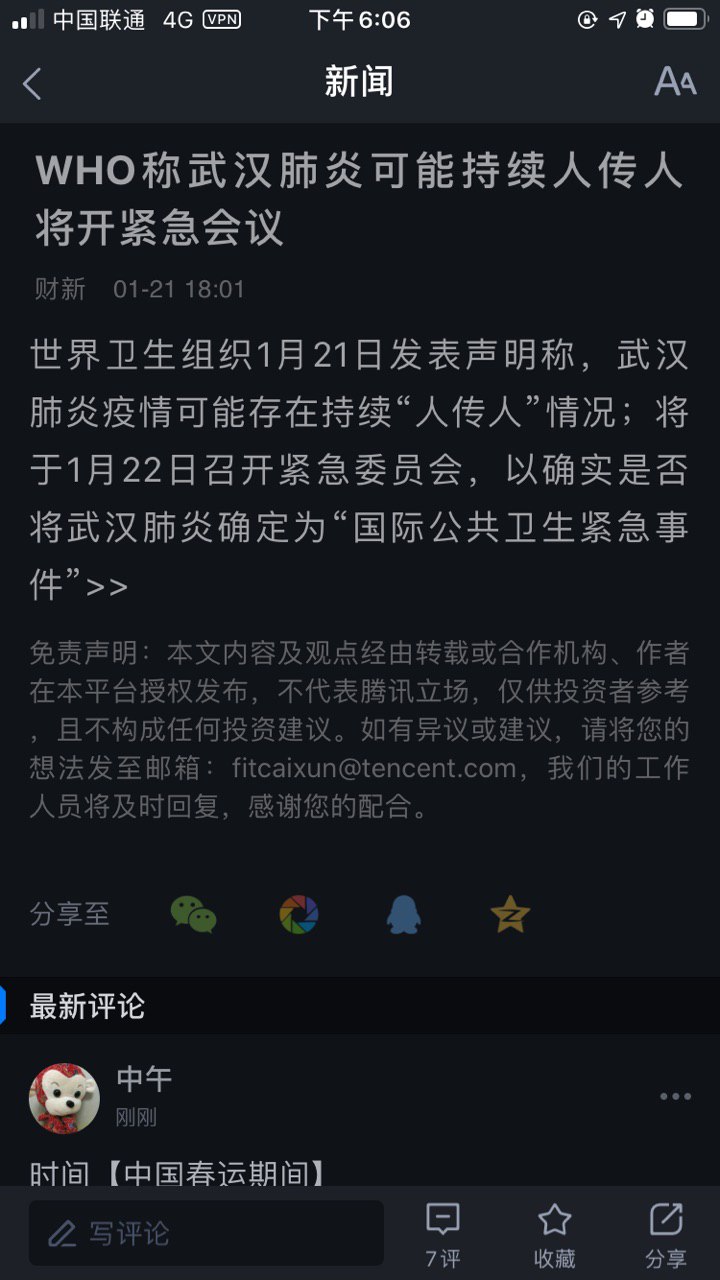Share to WeChat Moments
The image size is (720, 1280).
coord(299,914)
